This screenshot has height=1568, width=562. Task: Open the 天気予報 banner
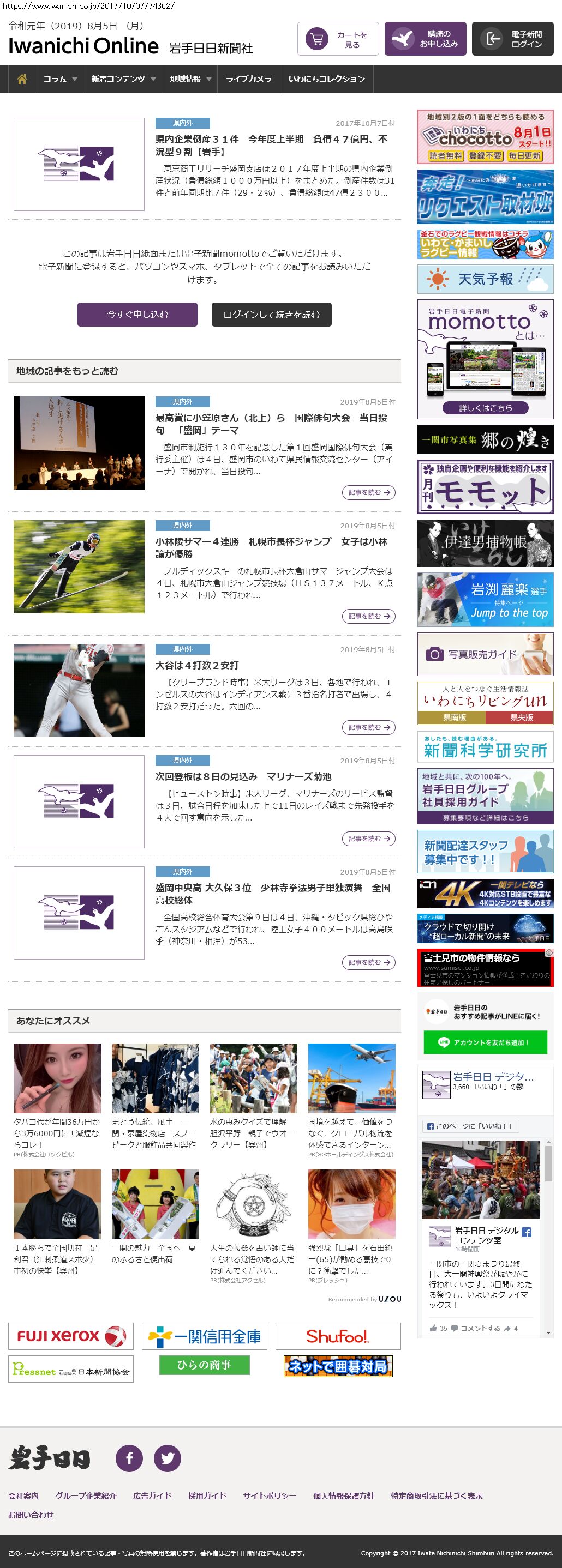point(485,279)
